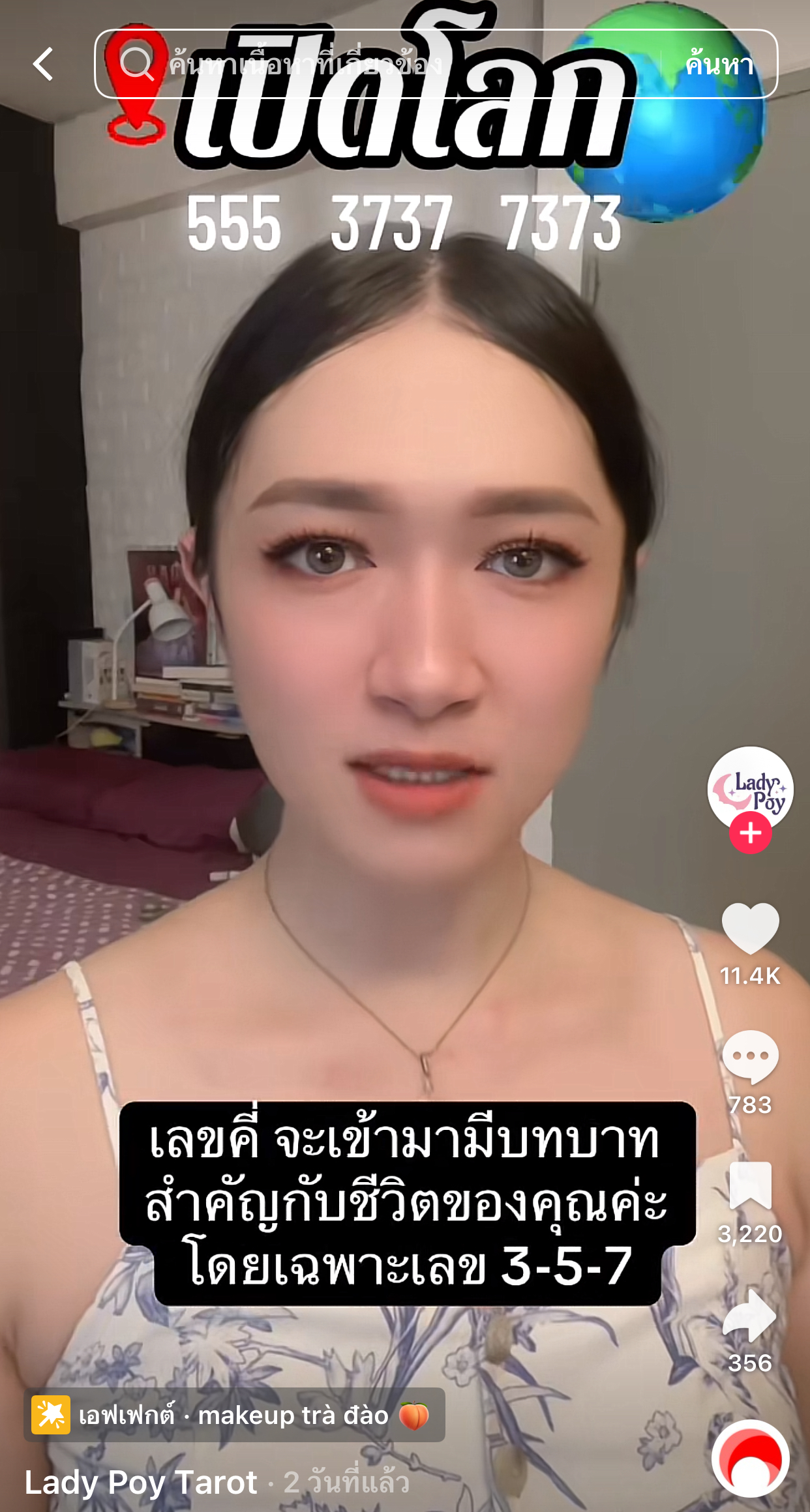The image size is (810, 1512).
Task: Tap the back arrow to exit the video
Action: point(42,63)
